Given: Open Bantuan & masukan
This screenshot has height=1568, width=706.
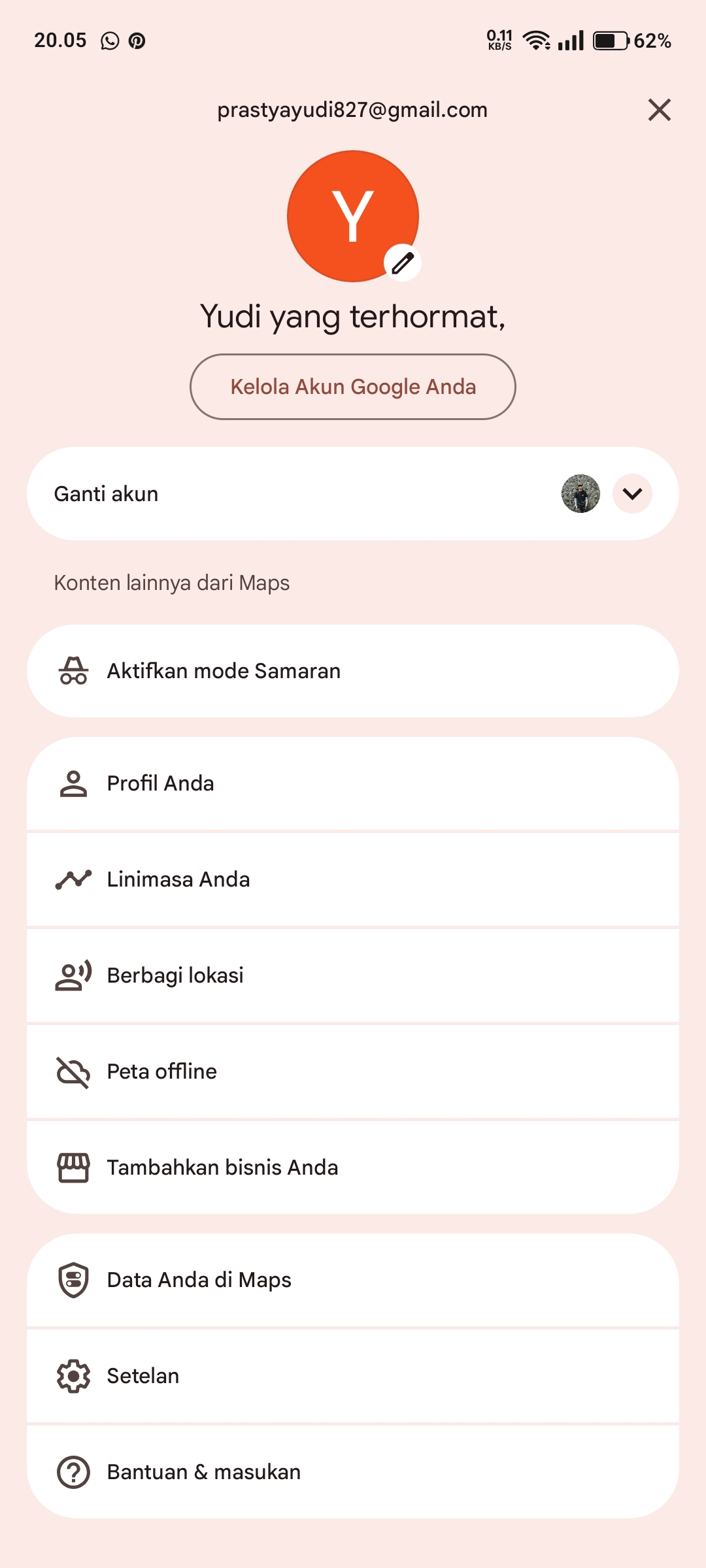Looking at the screenshot, I should click(353, 1472).
